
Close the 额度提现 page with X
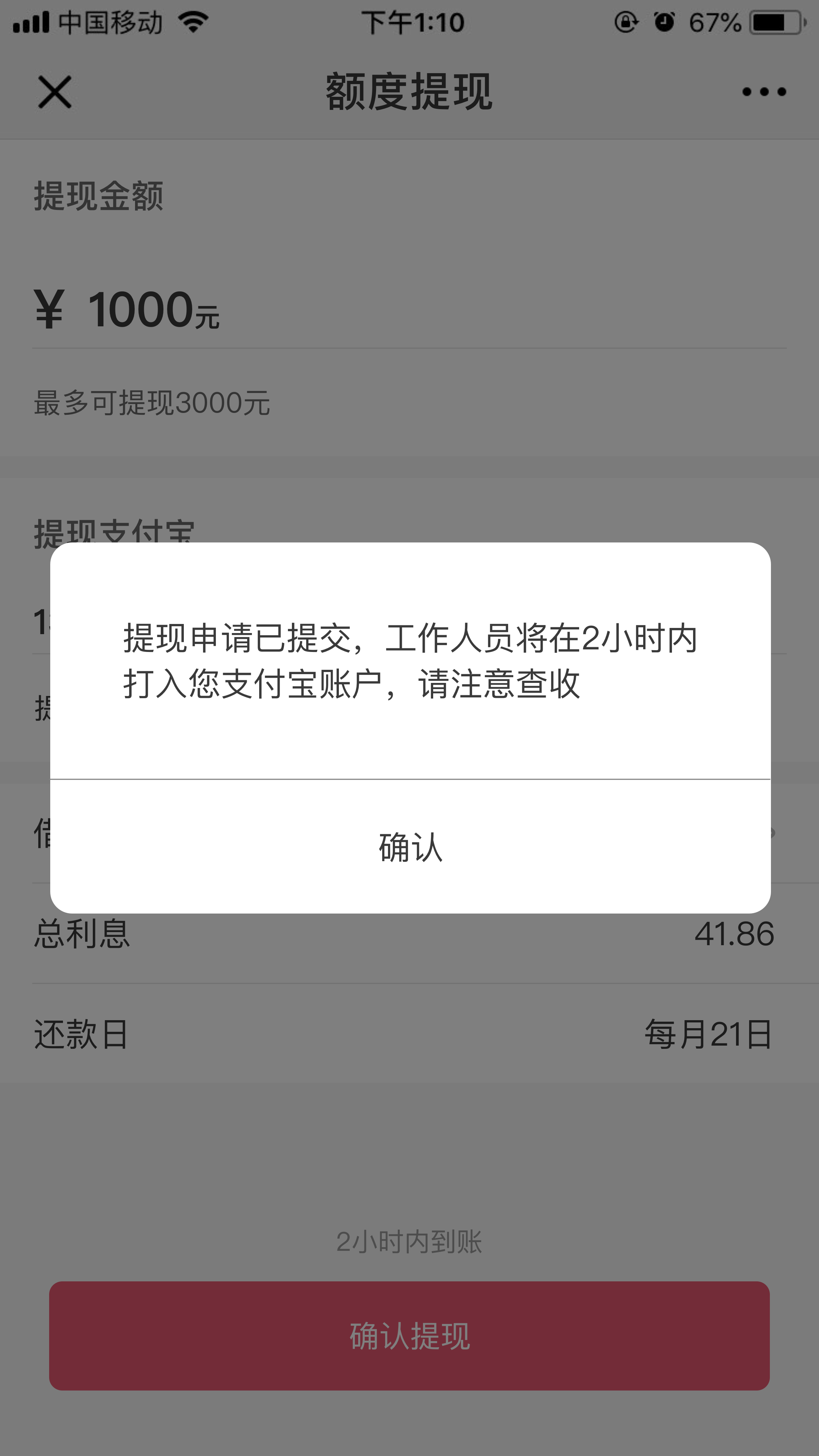(x=55, y=92)
